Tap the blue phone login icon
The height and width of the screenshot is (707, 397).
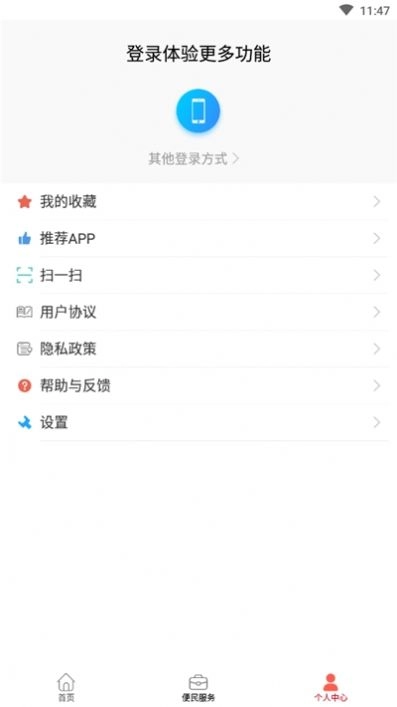198,111
